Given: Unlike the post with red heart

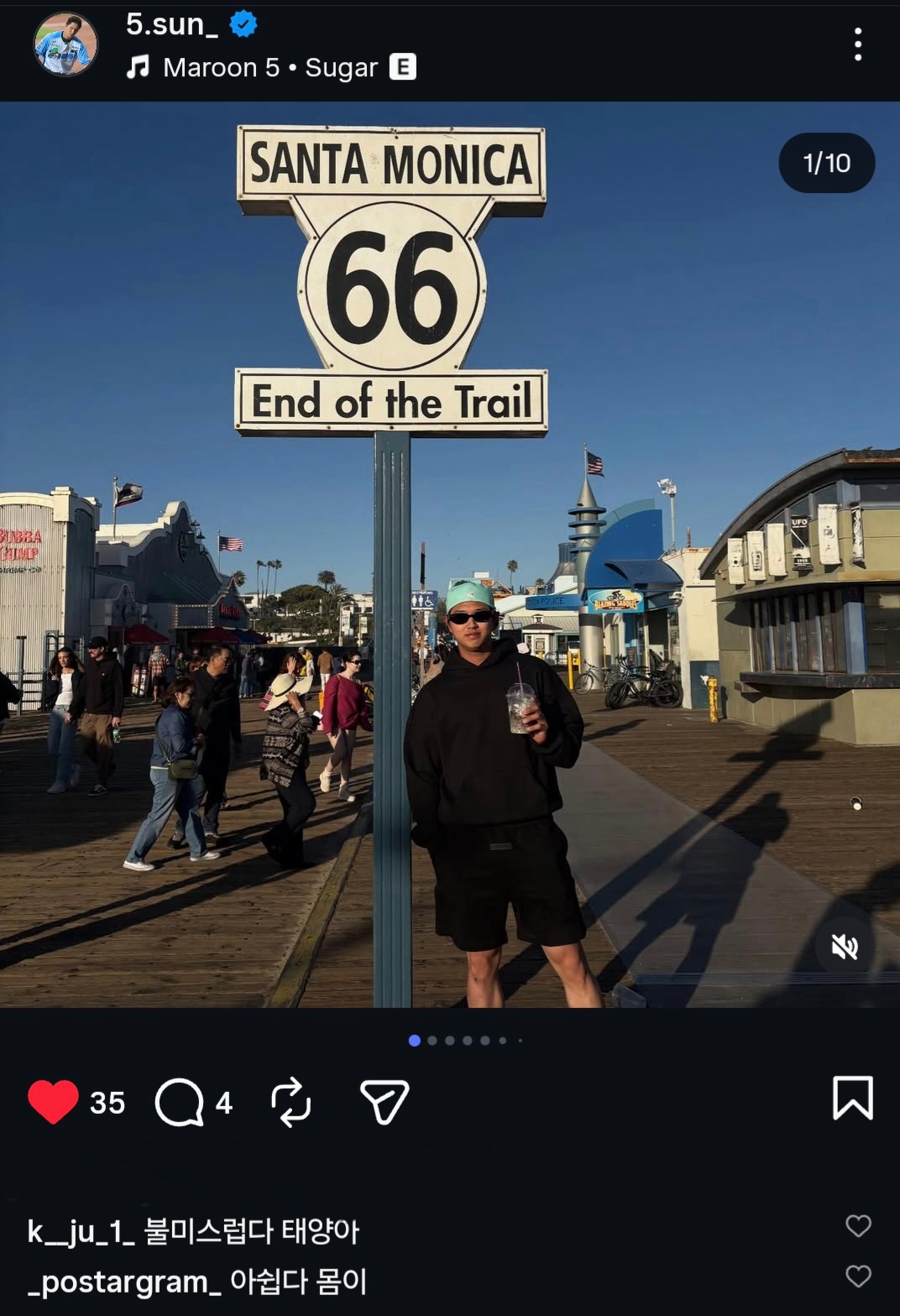Looking at the screenshot, I should (53, 1102).
